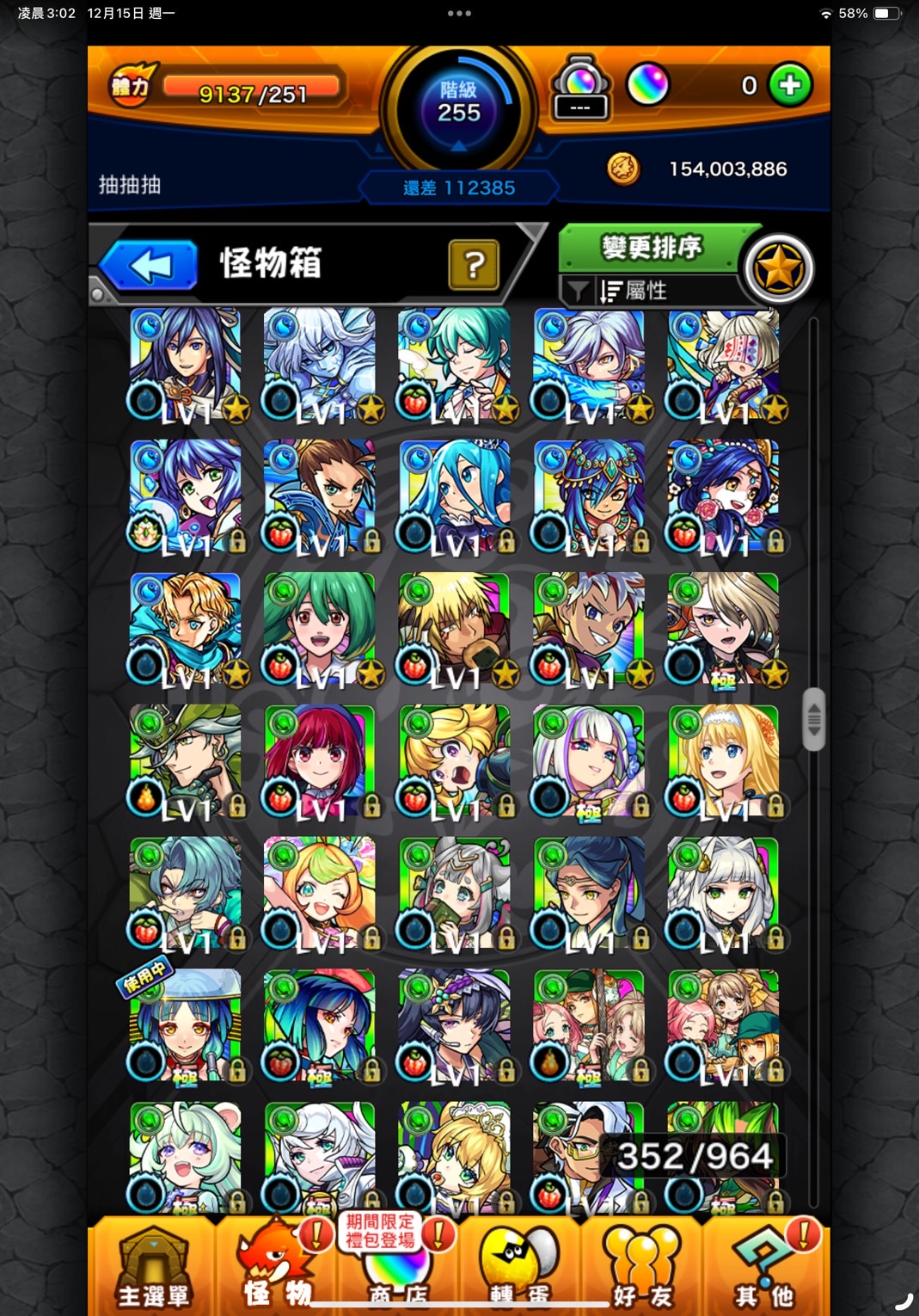Select the monster marked 使用中
919x1316 pixels.
(x=186, y=1025)
